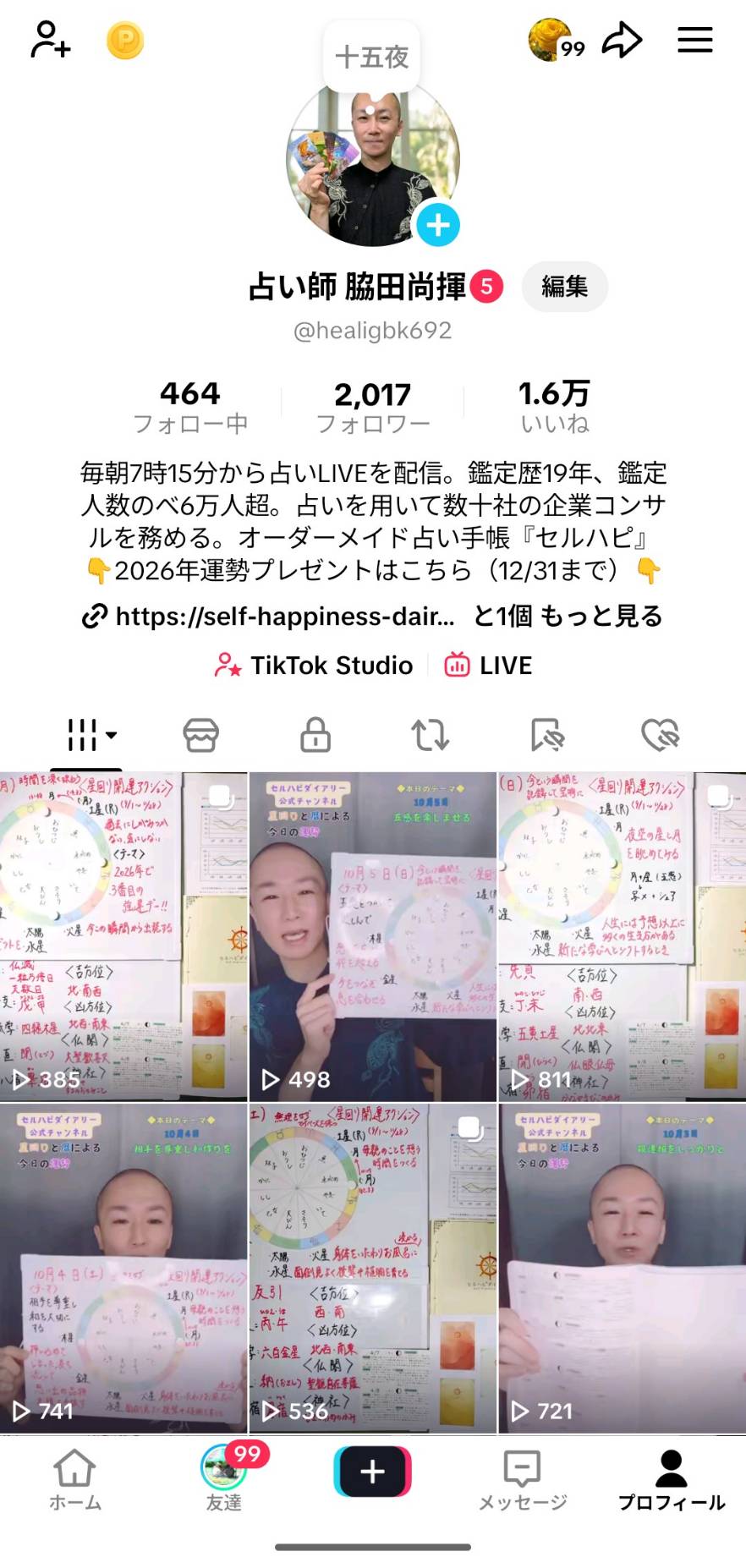Open the hamburger menu
The width and height of the screenshot is (746, 1568).
tap(694, 40)
